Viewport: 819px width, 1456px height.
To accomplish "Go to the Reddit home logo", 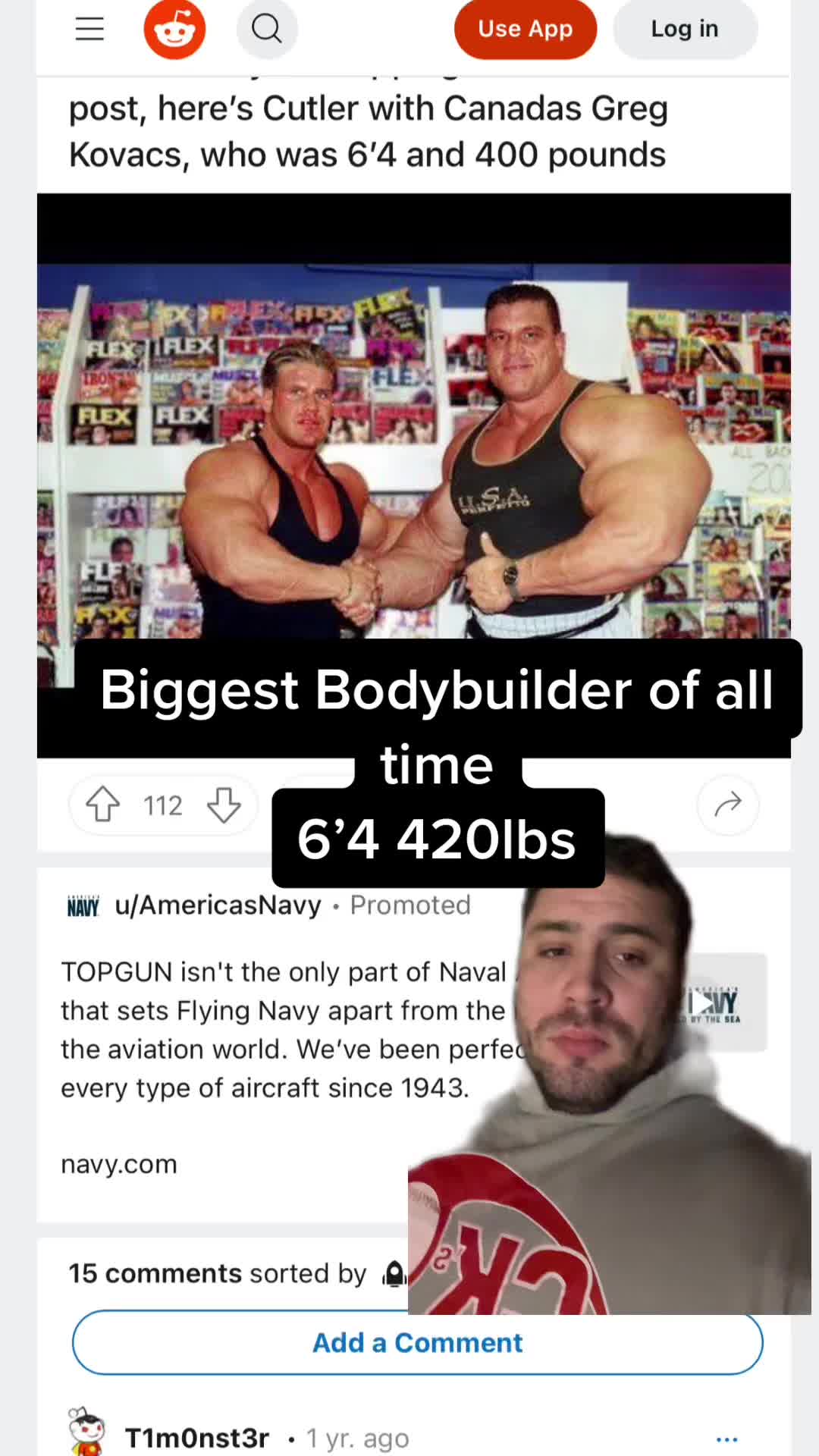I will click(174, 29).
